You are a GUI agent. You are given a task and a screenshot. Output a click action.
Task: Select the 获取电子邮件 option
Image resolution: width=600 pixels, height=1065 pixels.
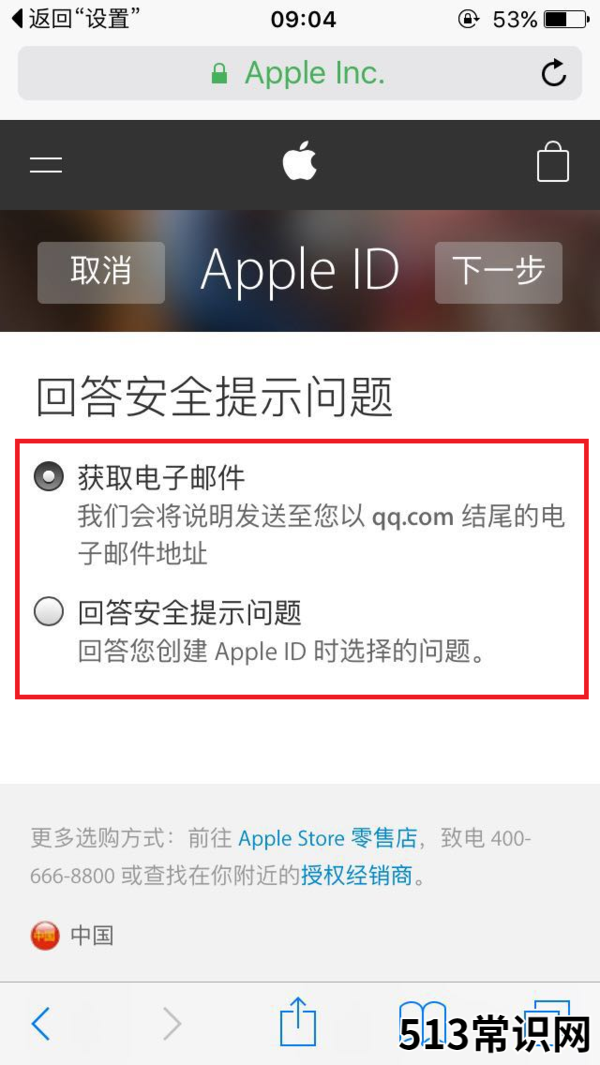[49, 477]
